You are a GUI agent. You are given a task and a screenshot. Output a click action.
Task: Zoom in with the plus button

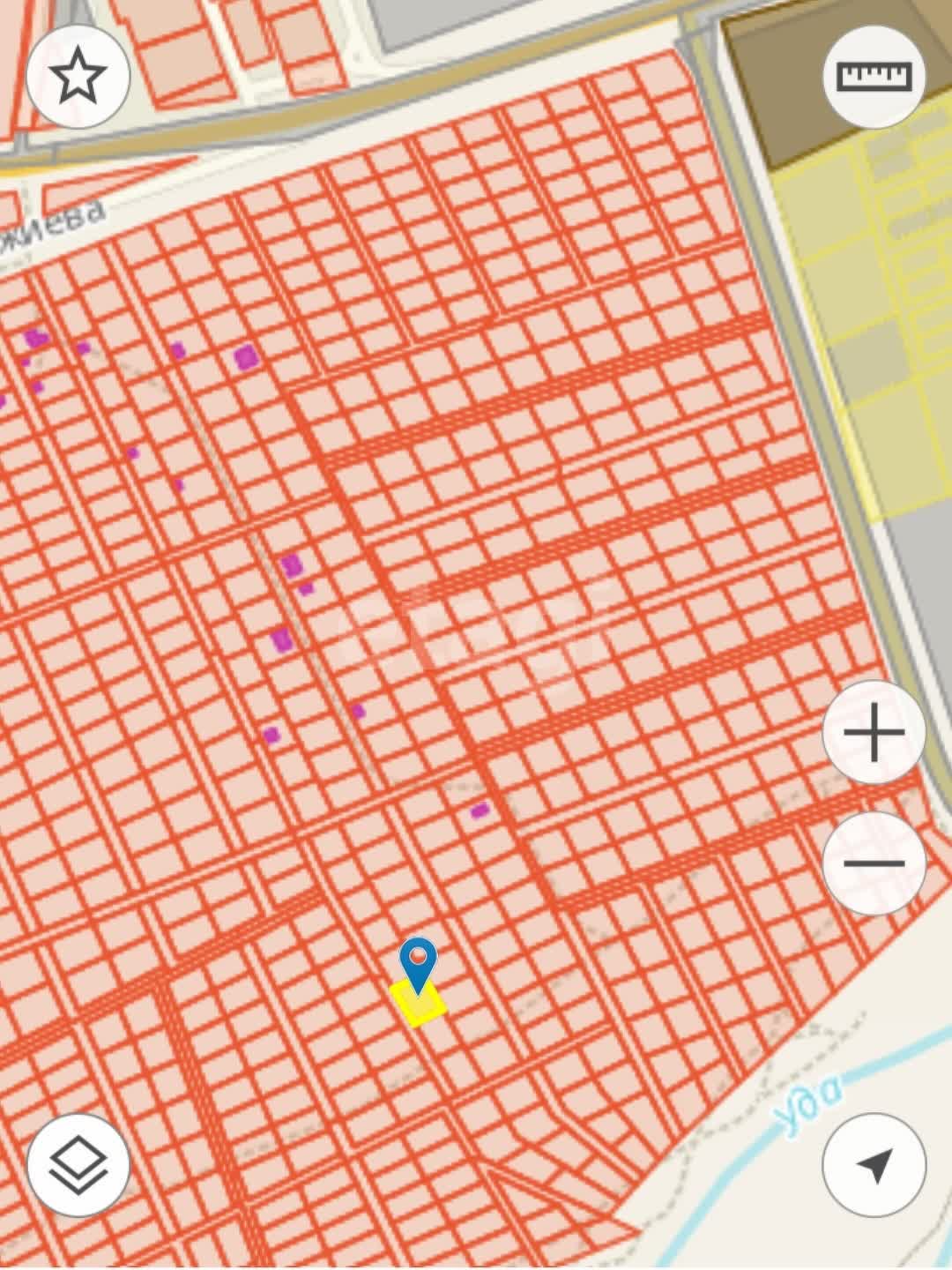(x=874, y=732)
